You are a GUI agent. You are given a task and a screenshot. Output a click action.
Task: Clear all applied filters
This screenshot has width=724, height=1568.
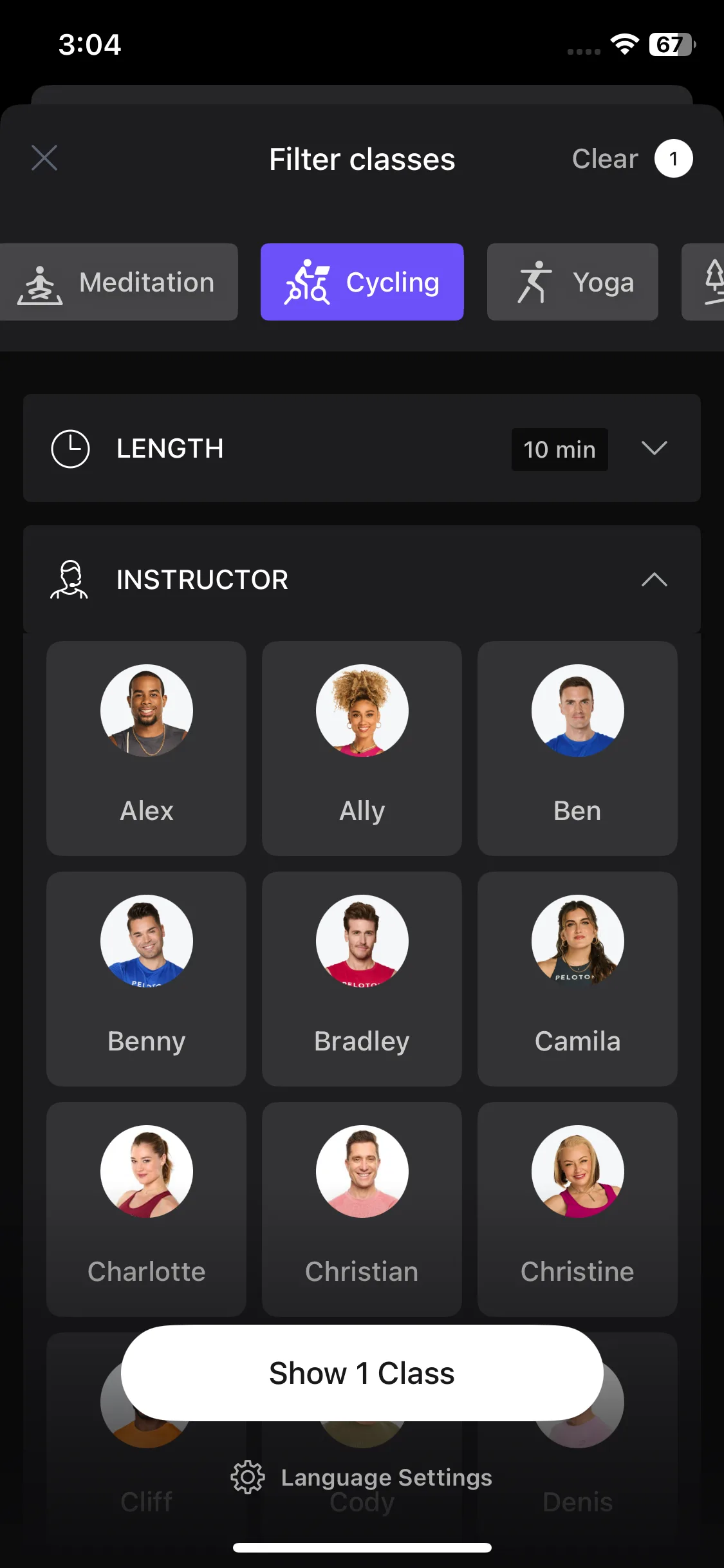605,159
